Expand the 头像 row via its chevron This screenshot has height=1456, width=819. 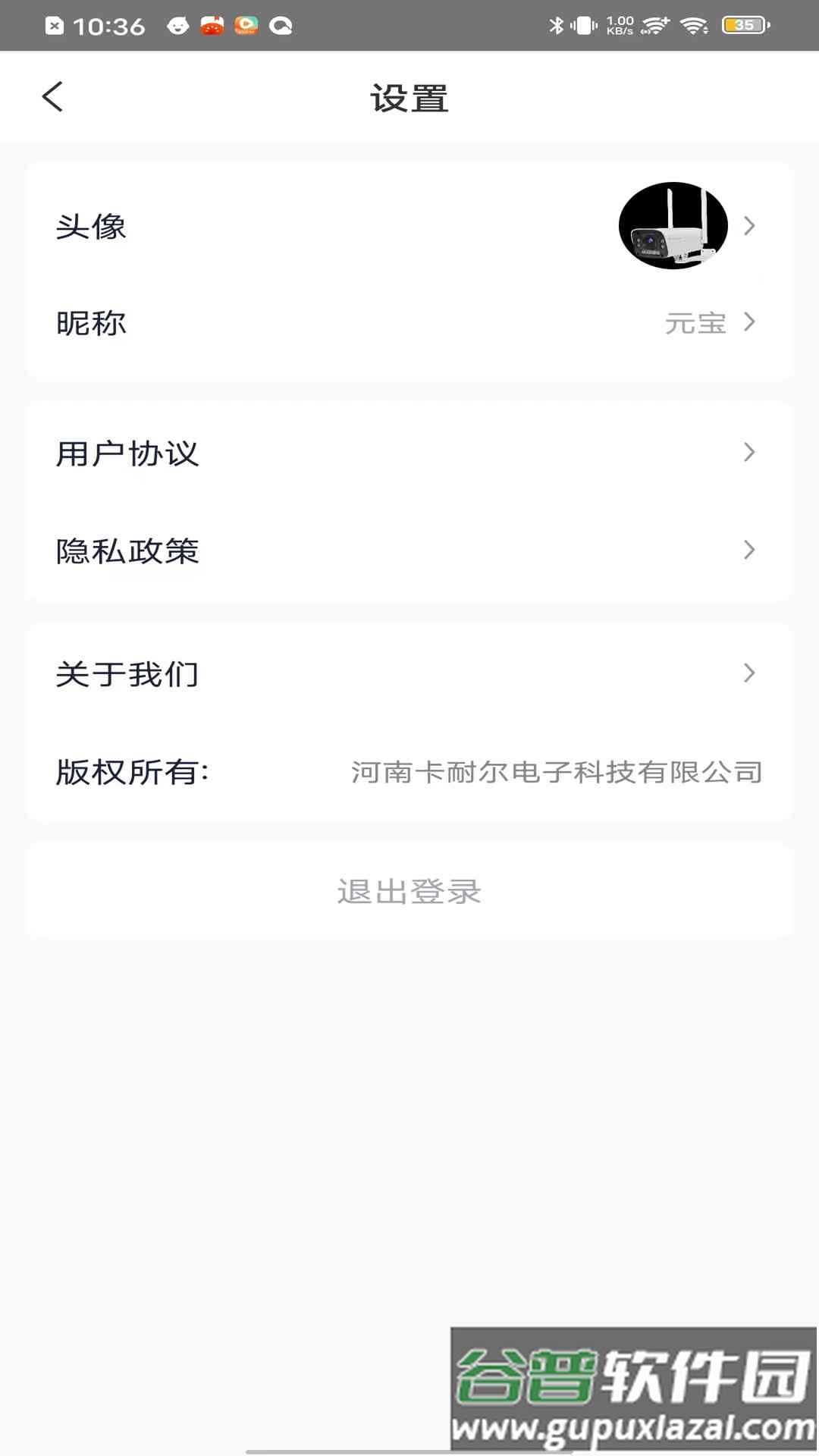[x=749, y=225]
